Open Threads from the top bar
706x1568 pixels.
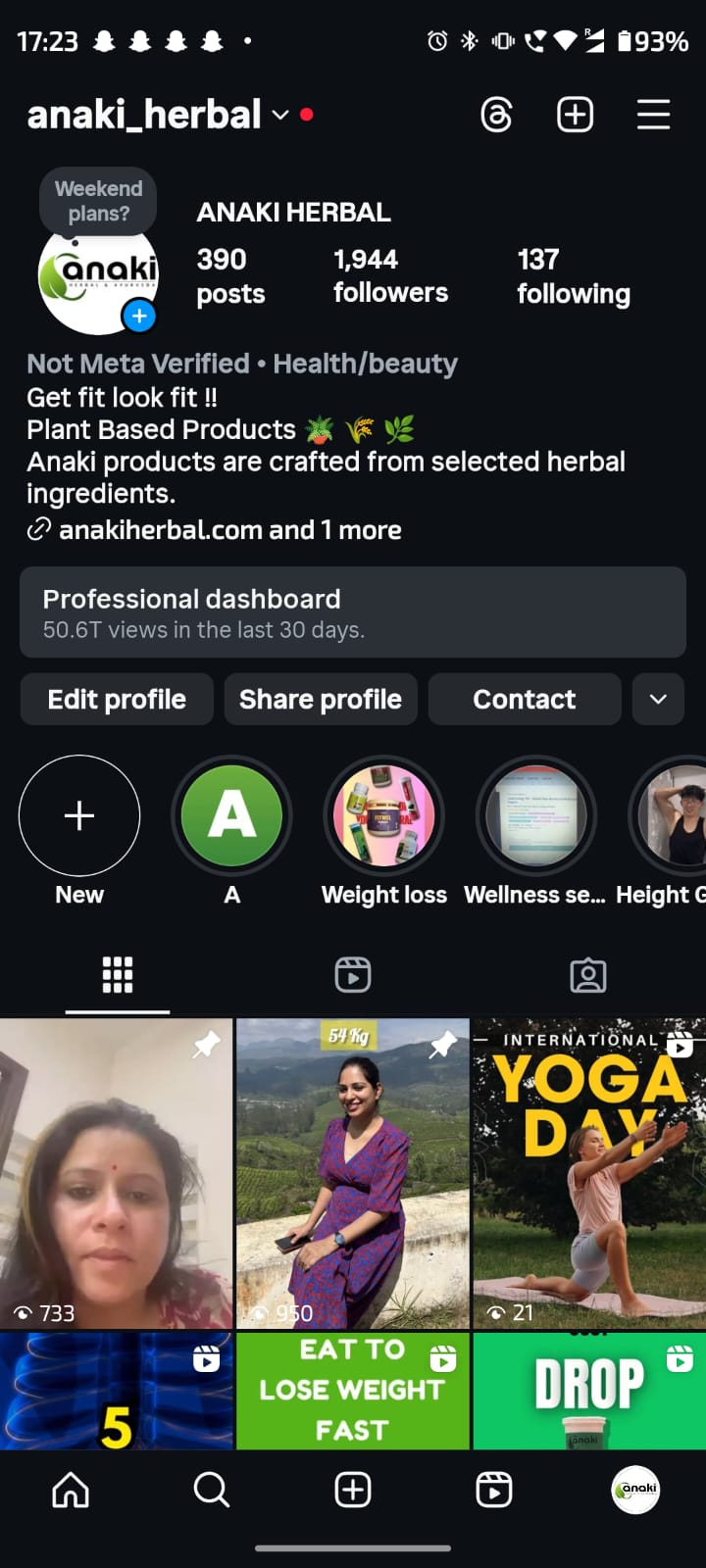(496, 116)
